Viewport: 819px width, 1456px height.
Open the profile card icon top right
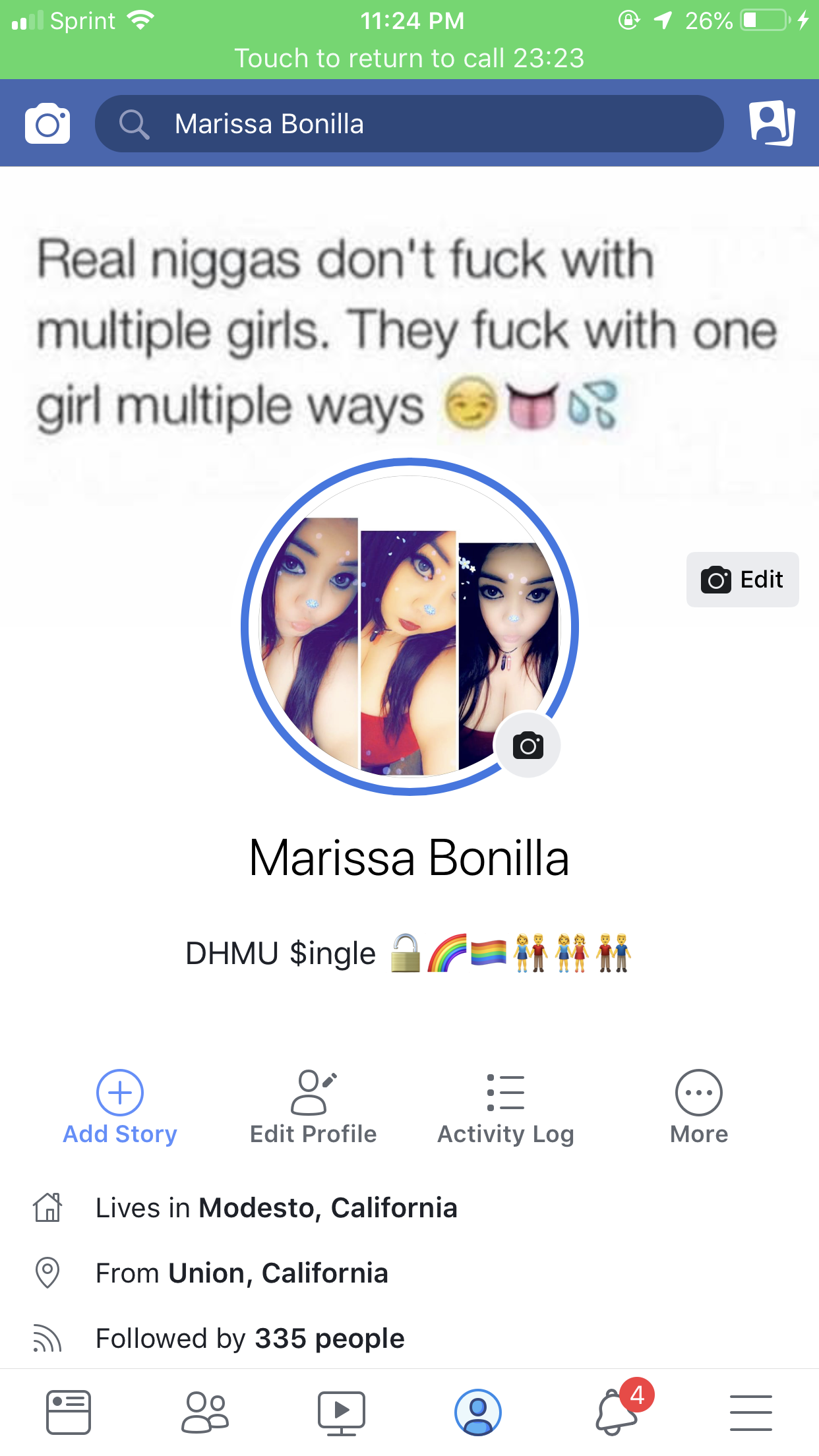(x=772, y=123)
